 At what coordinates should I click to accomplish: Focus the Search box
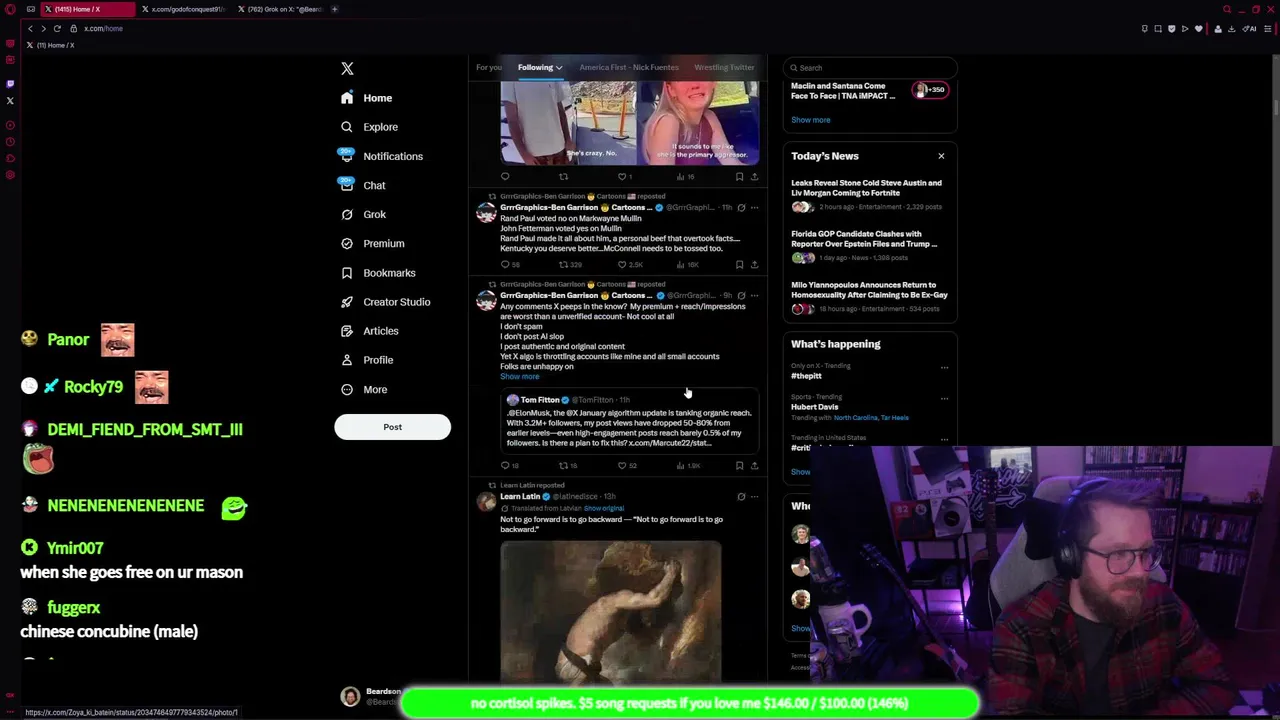click(870, 68)
